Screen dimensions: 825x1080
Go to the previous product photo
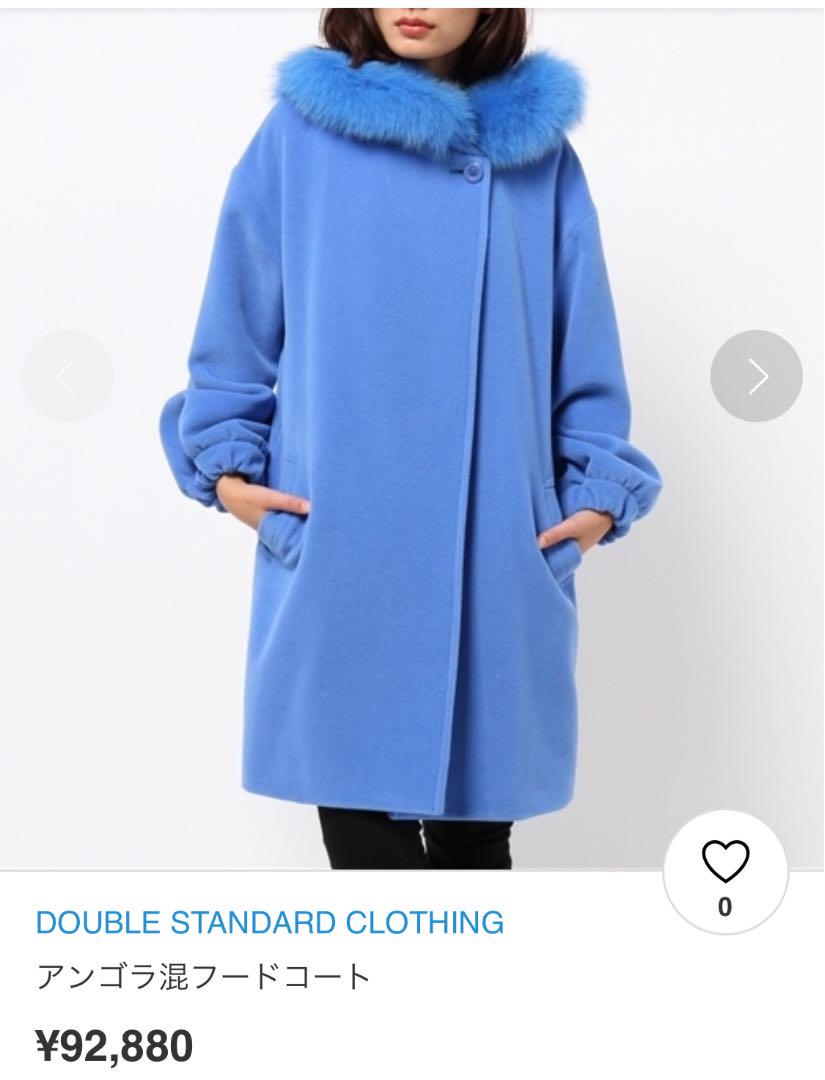pos(68,376)
